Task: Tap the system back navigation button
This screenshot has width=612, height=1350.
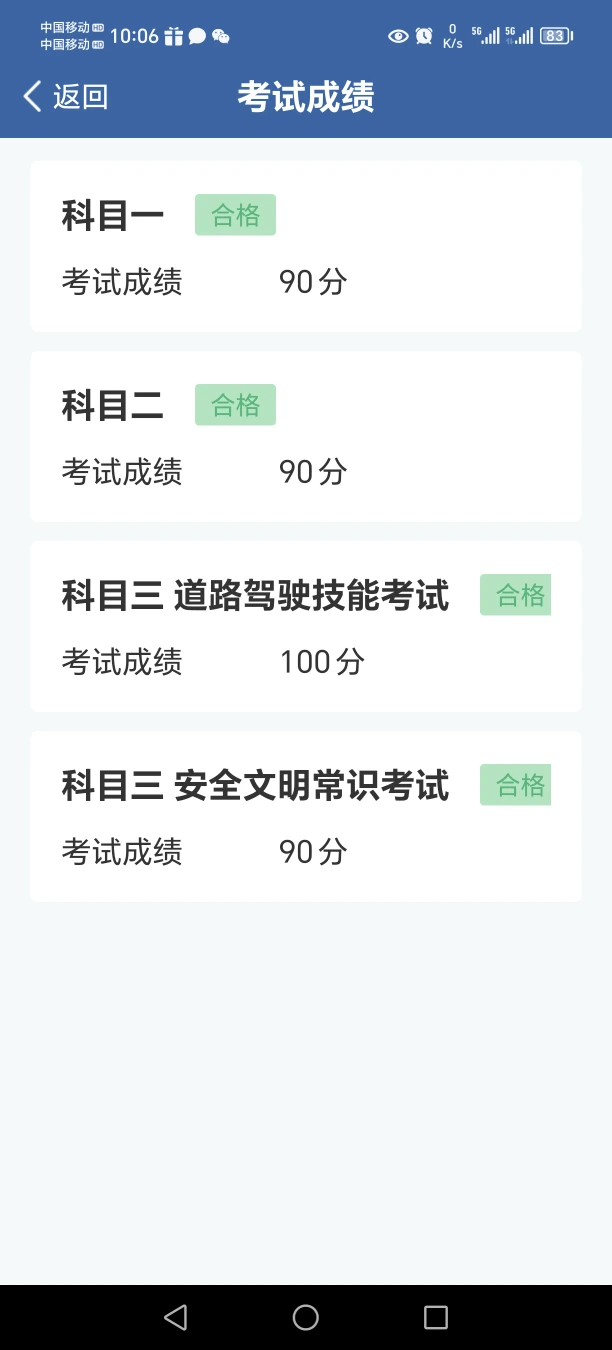Action: 176,1317
